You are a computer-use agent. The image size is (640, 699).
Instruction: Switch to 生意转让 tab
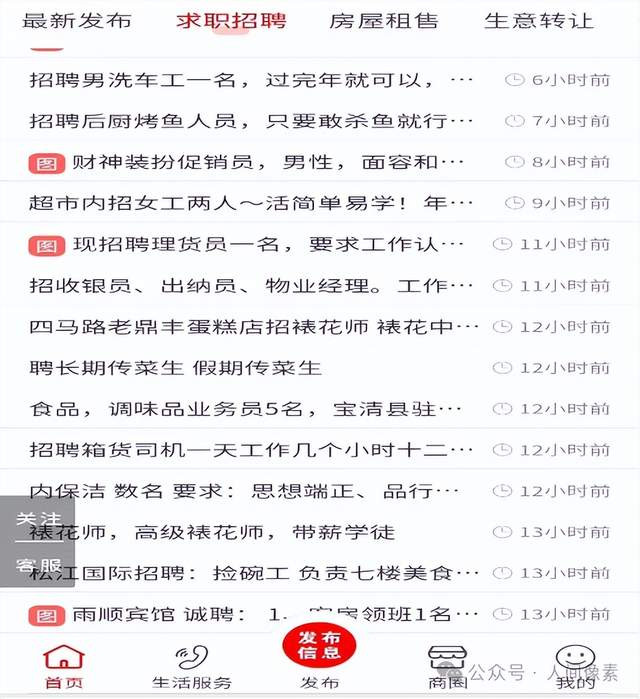click(538, 21)
